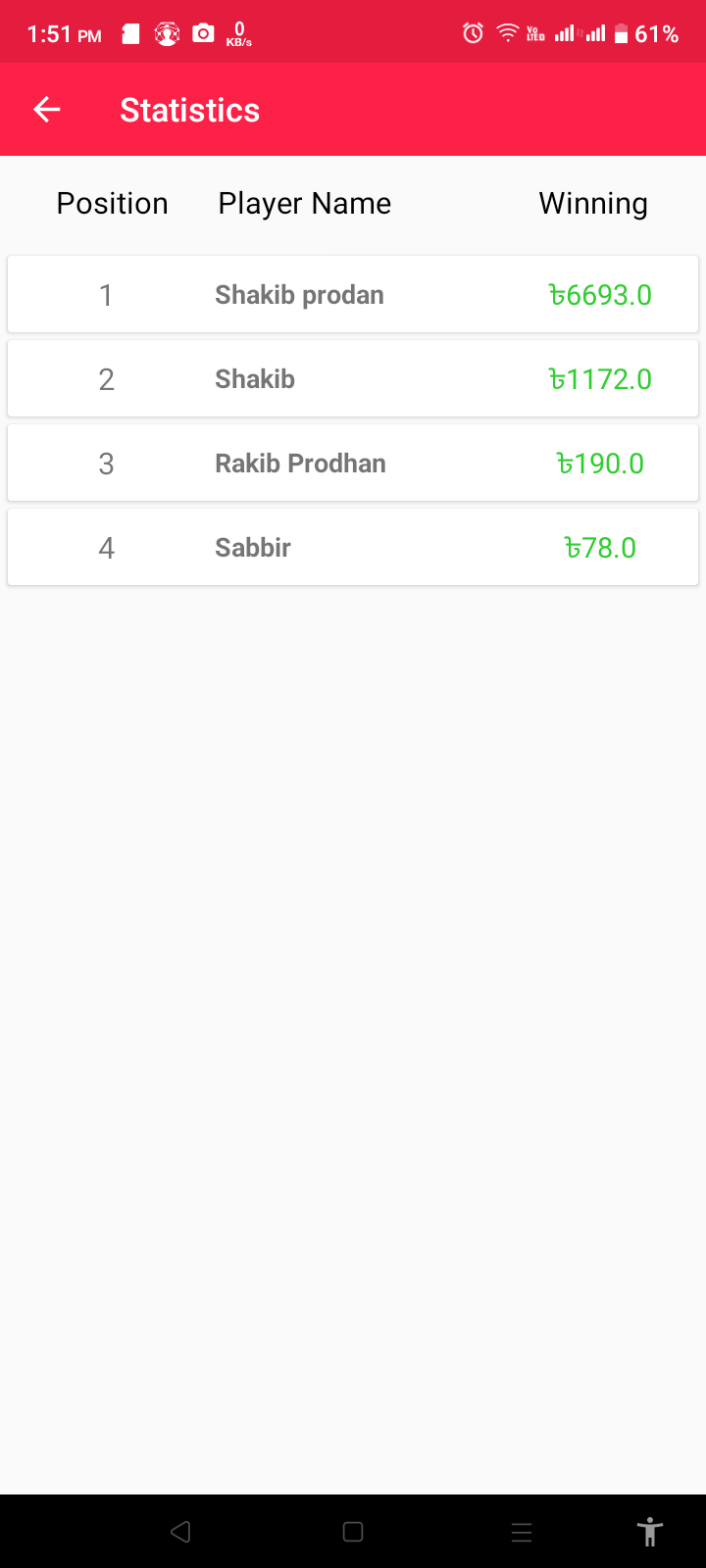Open Rakib Prodhan's leaderboard entry

353,463
